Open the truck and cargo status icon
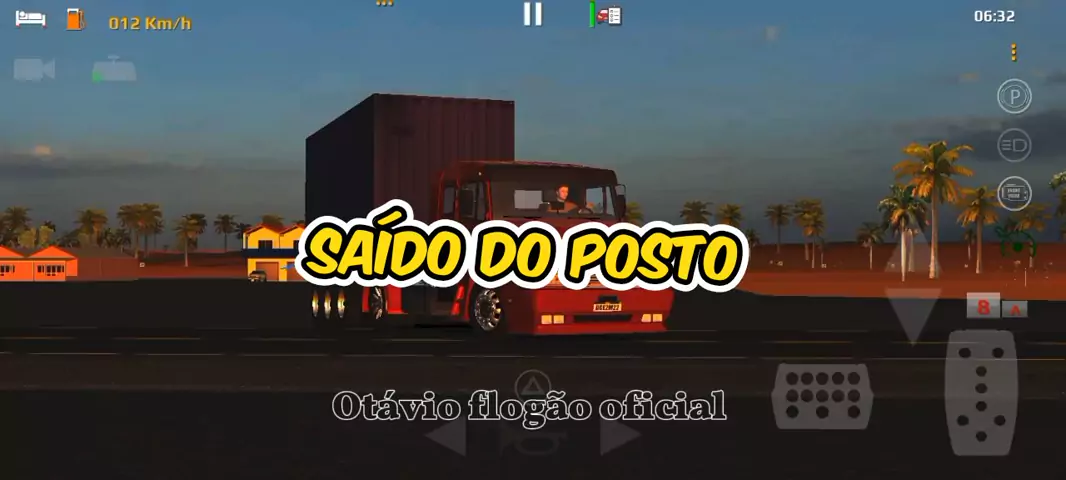 tap(607, 15)
